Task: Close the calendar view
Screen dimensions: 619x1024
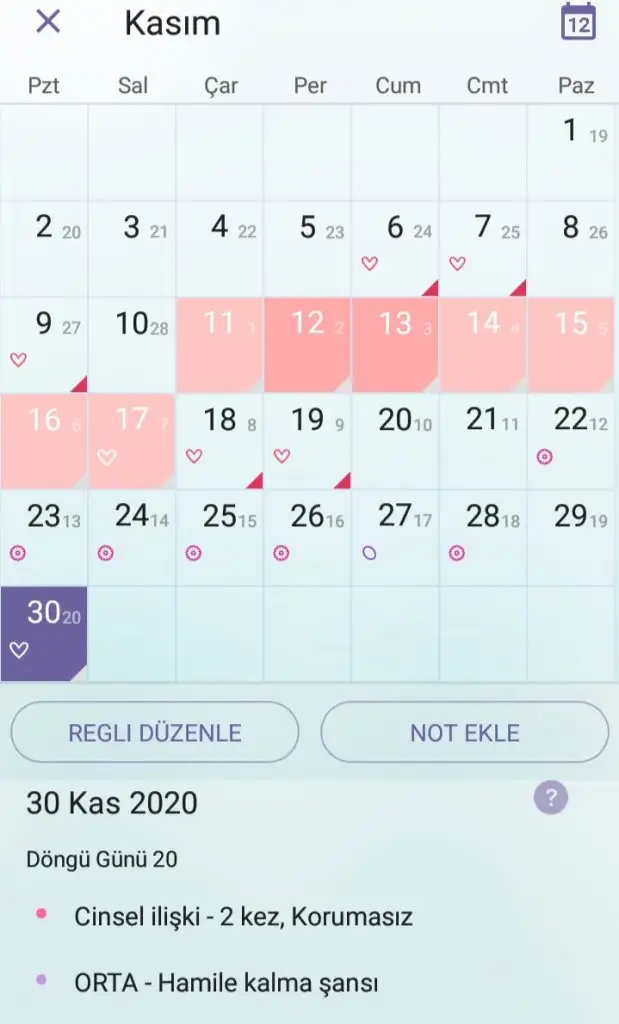Action: point(48,23)
